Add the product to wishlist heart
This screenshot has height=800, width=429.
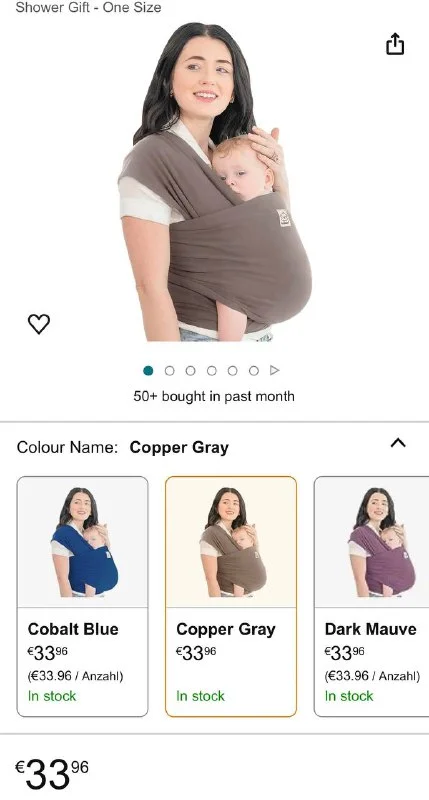point(39,324)
